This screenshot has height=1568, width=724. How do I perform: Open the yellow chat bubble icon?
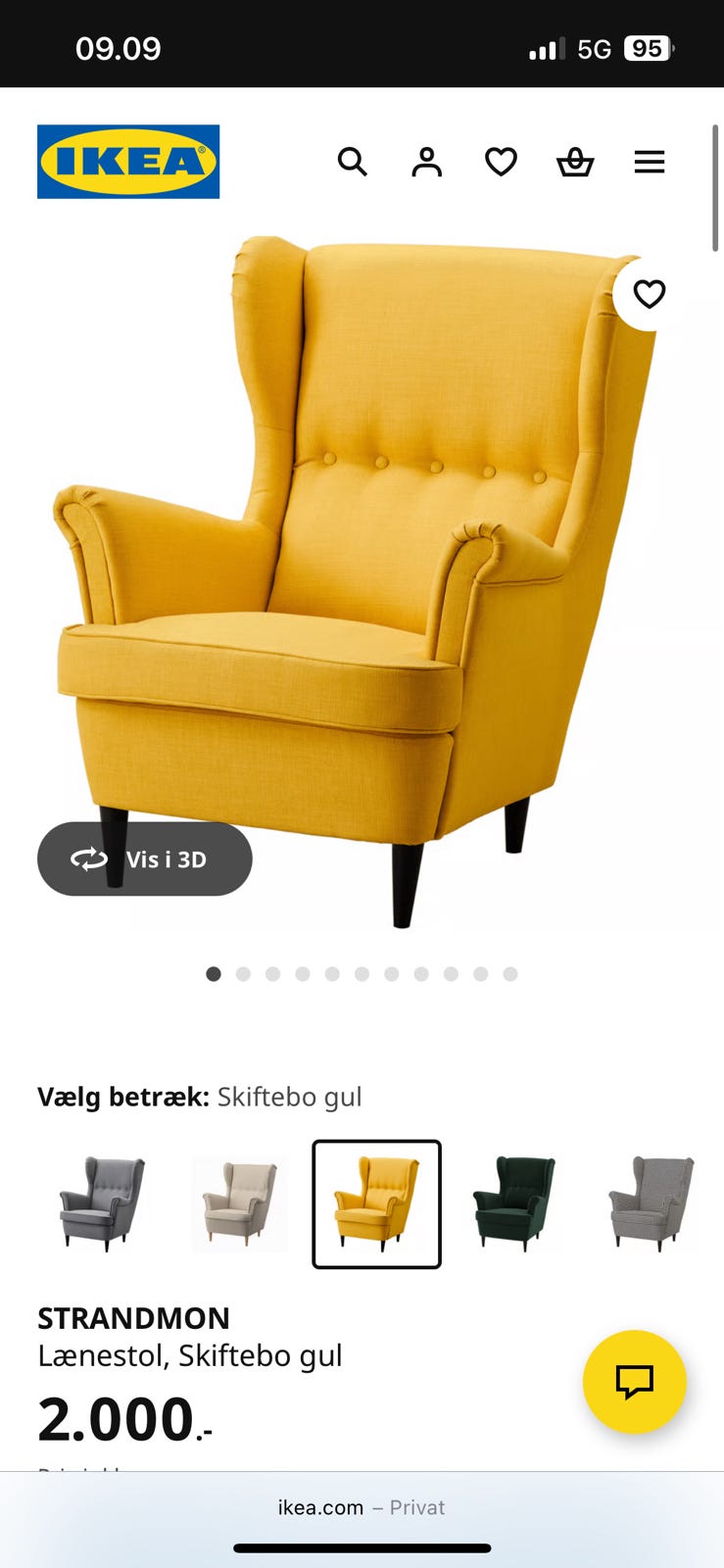click(x=635, y=1381)
